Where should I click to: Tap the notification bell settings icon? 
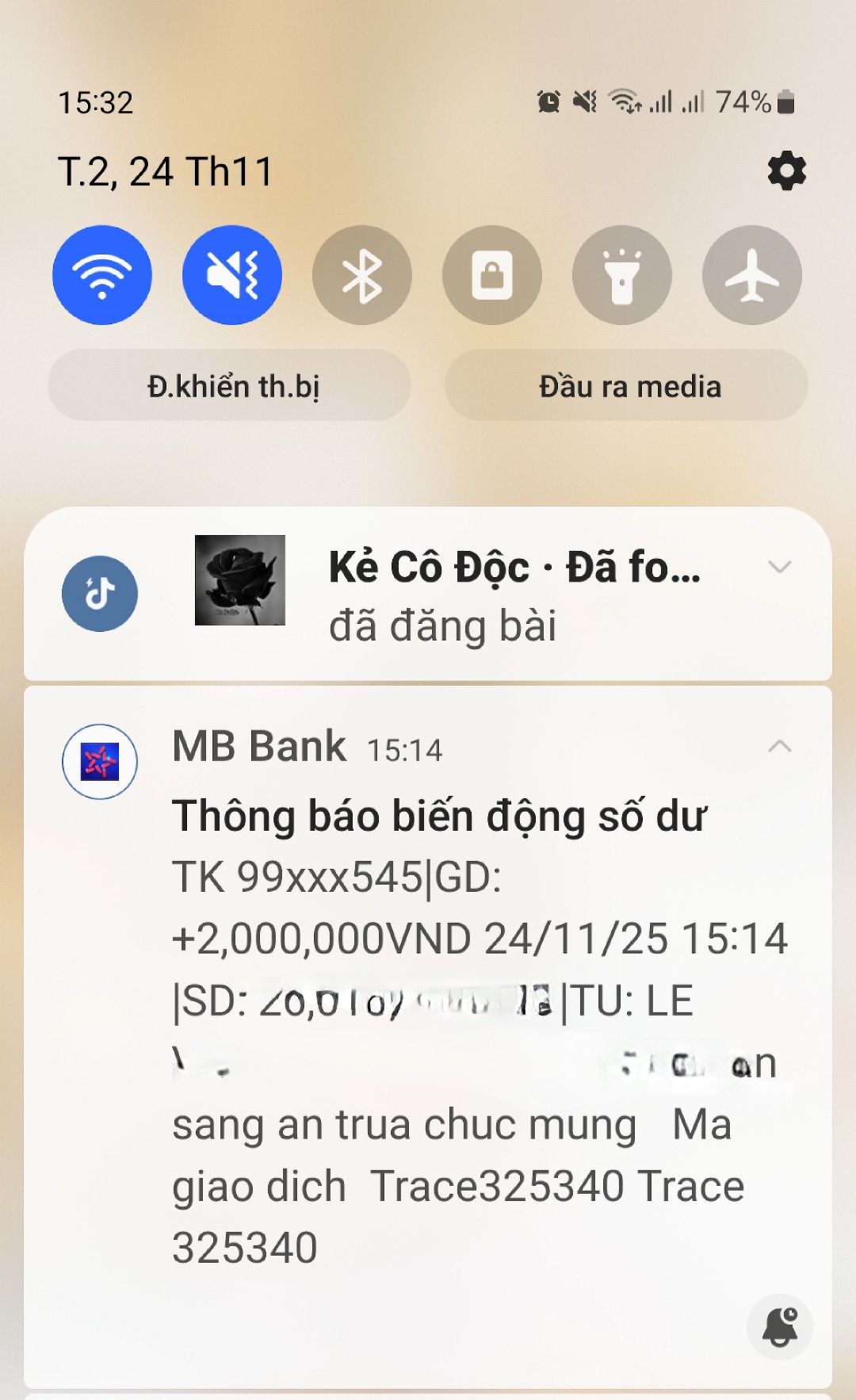point(780,1326)
